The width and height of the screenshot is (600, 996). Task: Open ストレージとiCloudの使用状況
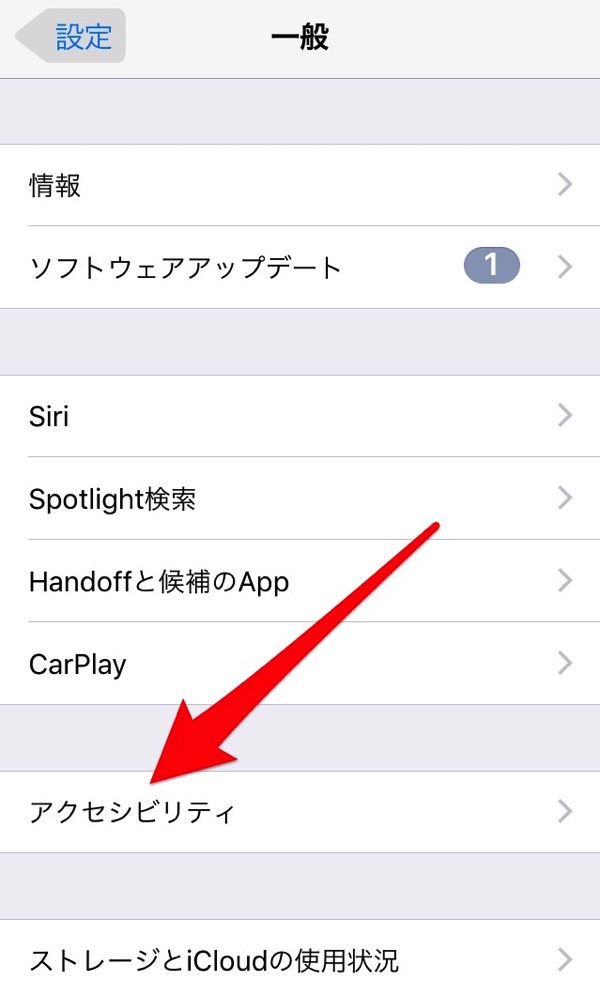pyautogui.click(x=300, y=960)
